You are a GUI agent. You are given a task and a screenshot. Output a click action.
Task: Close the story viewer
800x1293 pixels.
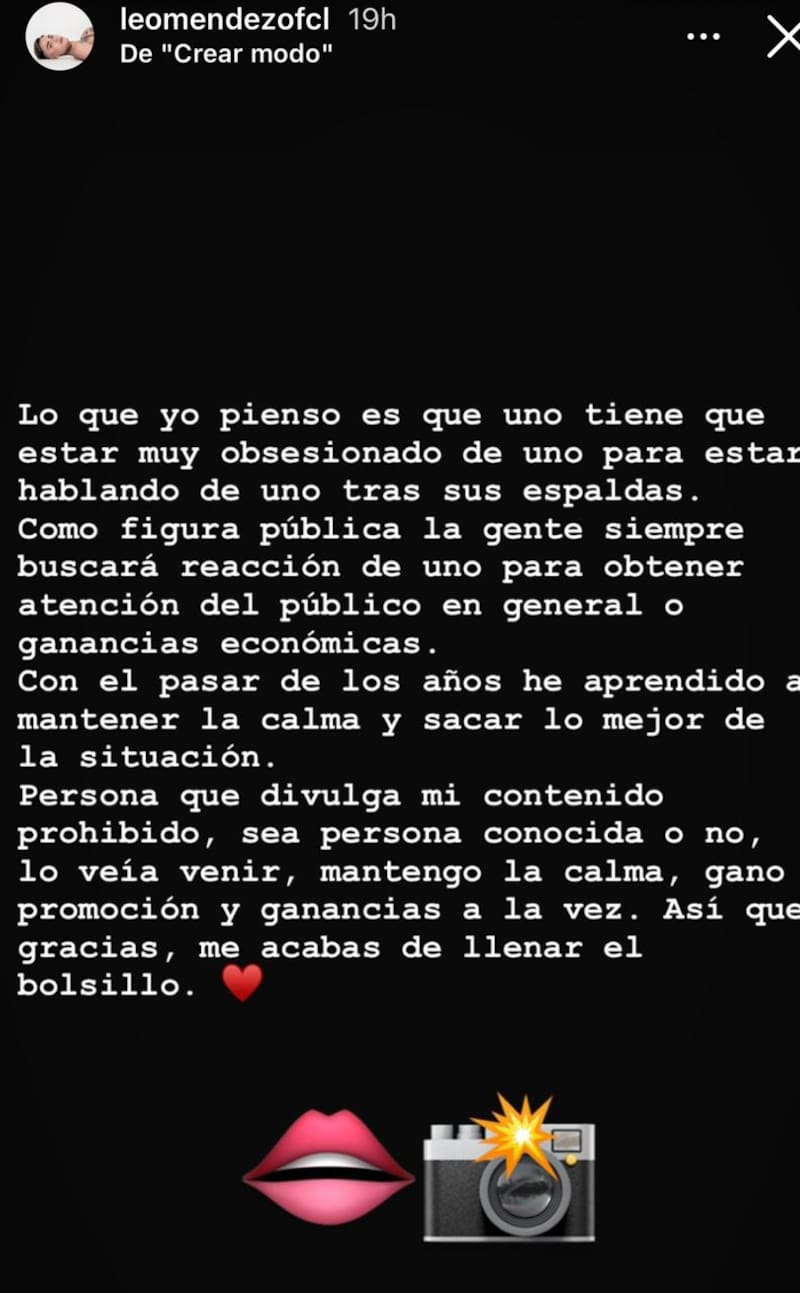click(x=783, y=37)
